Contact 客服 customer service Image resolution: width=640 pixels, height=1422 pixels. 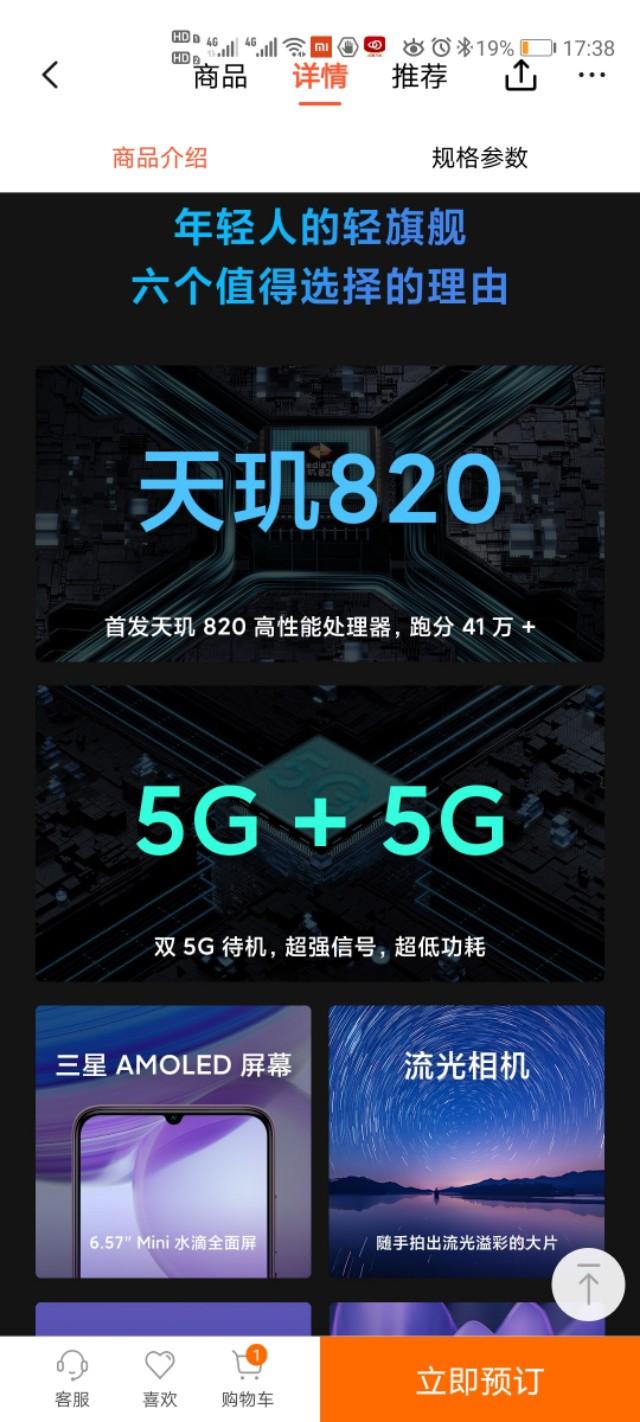click(72, 1378)
